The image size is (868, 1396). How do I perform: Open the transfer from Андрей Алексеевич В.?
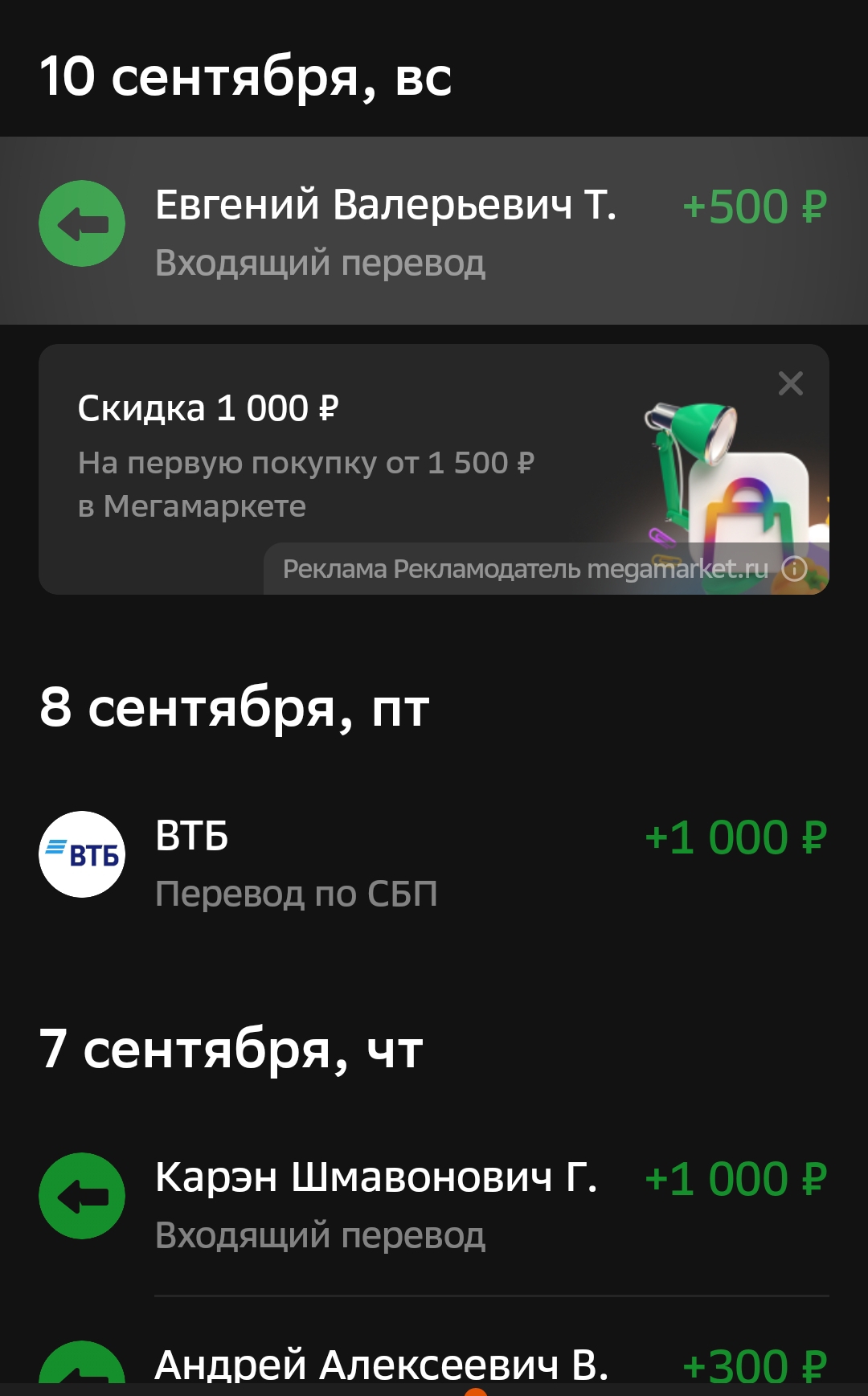coord(434,1364)
